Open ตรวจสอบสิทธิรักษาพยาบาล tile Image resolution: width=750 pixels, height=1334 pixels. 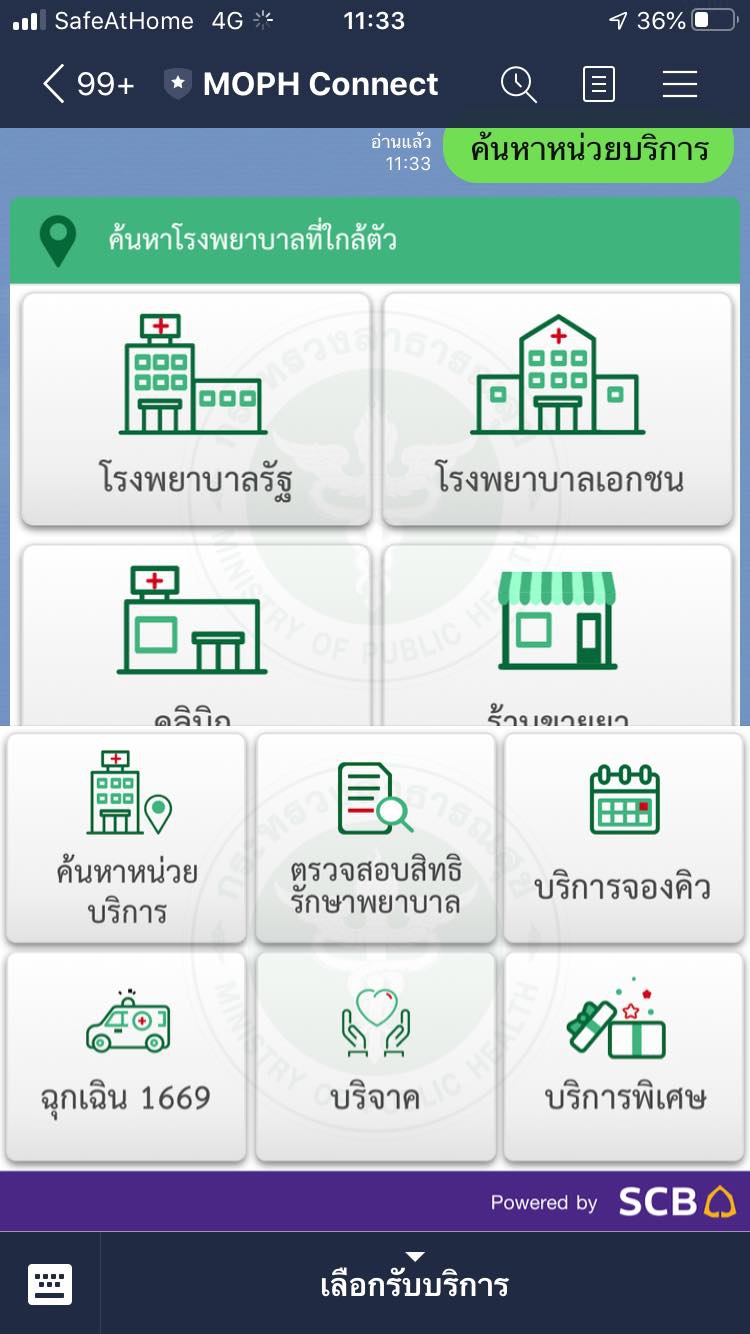(x=376, y=838)
